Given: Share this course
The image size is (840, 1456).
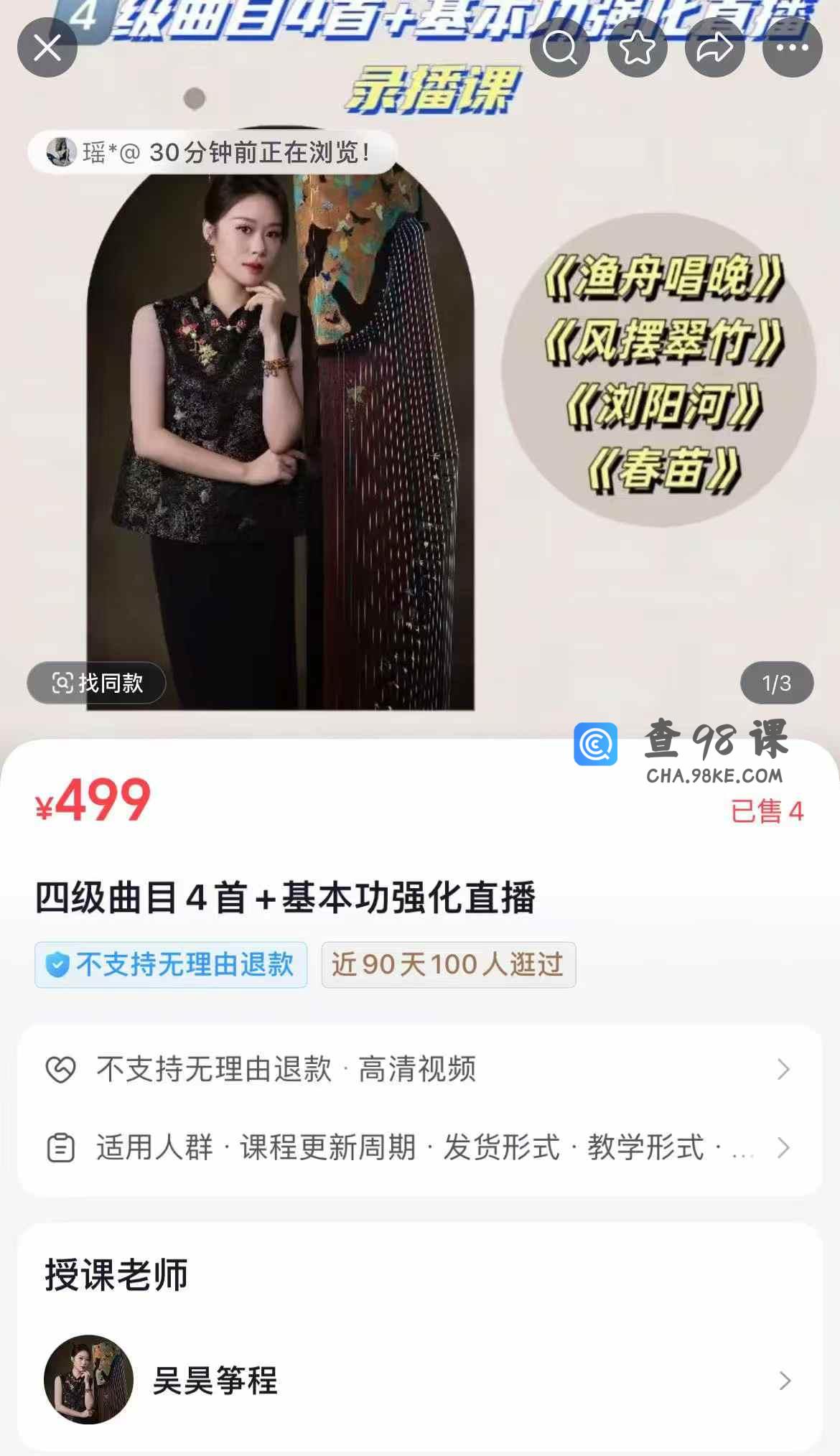Looking at the screenshot, I should (x=714, y=48).
